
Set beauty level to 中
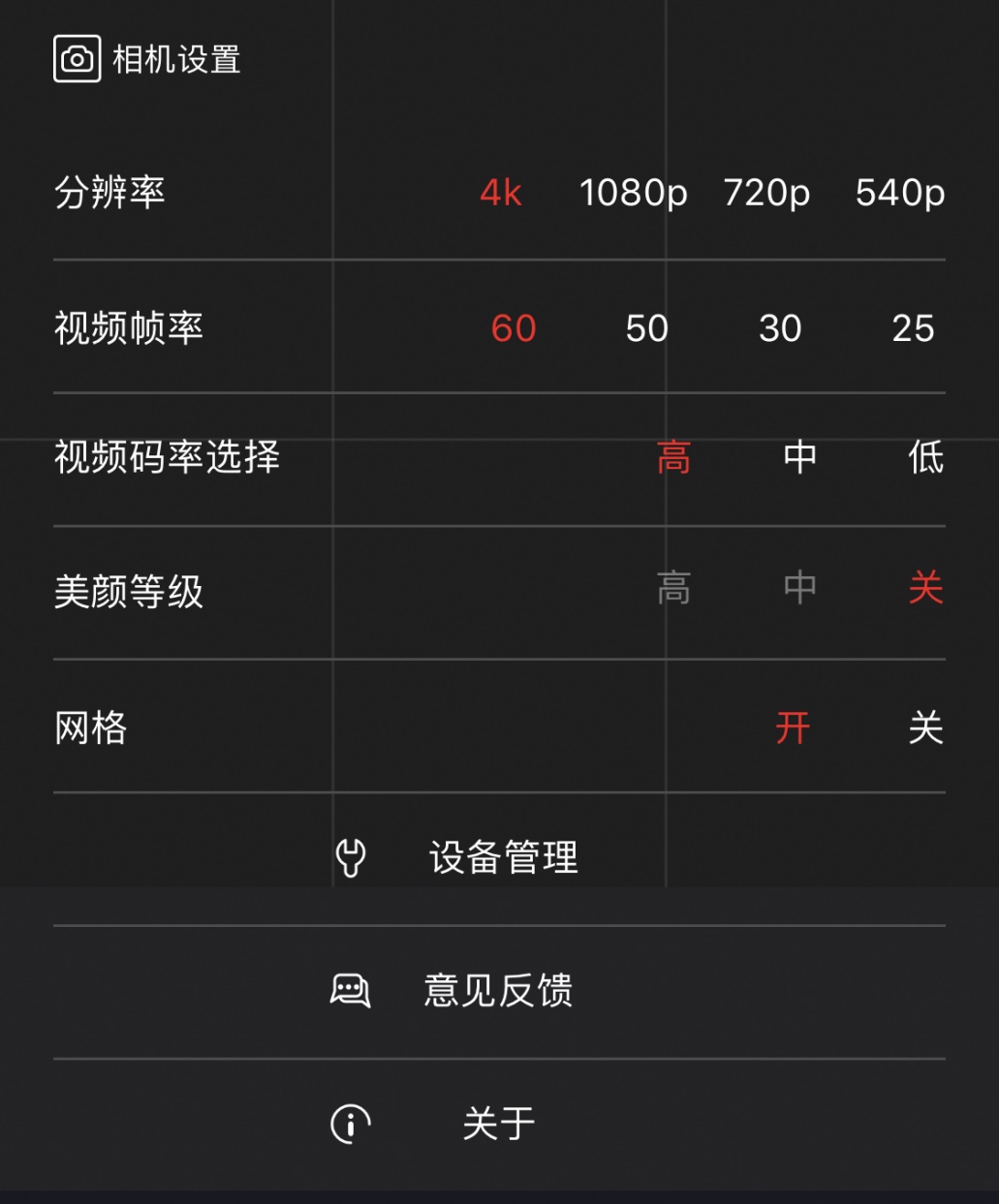(800, 589)
